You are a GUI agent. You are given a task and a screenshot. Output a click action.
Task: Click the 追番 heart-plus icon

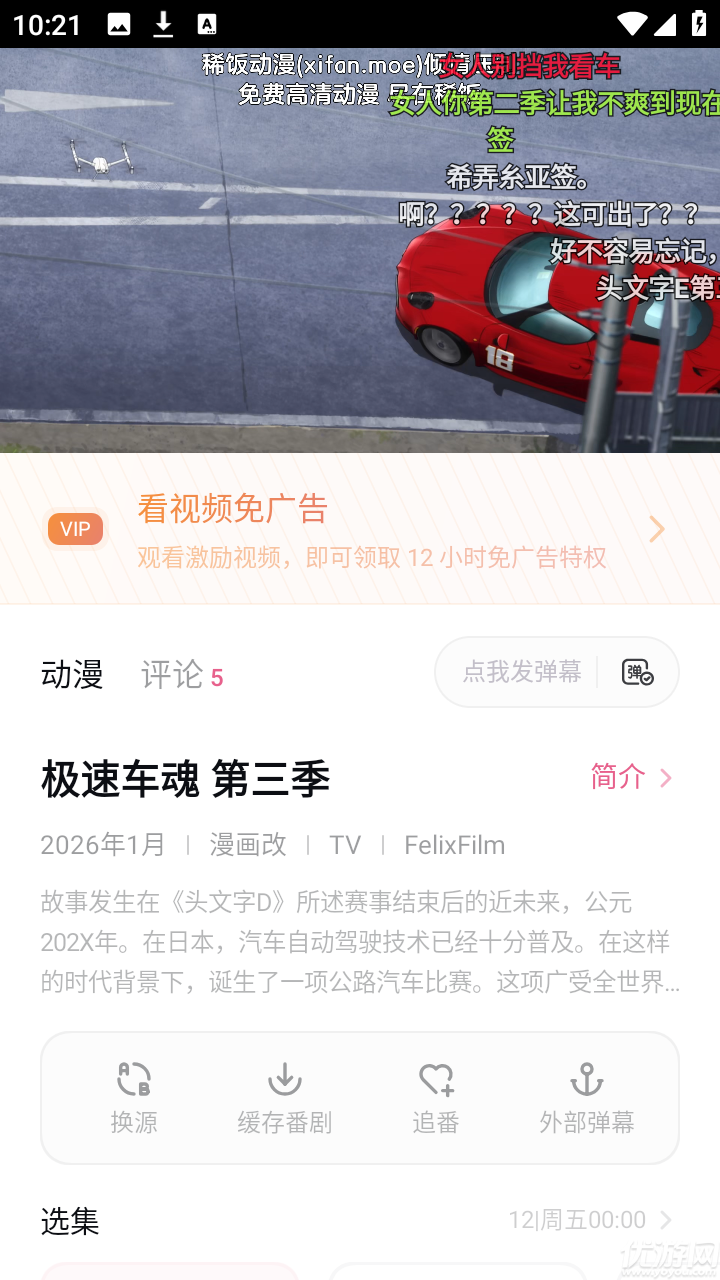pyautogui.click(x=435, y=1080)
